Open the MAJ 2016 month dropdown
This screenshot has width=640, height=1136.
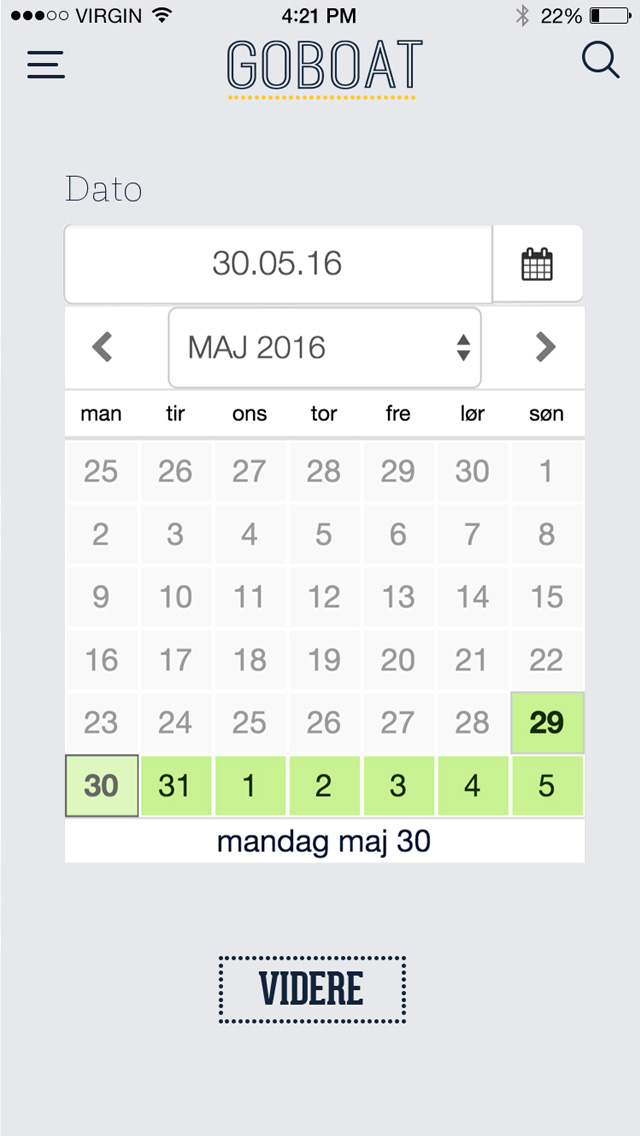[325, 348]
